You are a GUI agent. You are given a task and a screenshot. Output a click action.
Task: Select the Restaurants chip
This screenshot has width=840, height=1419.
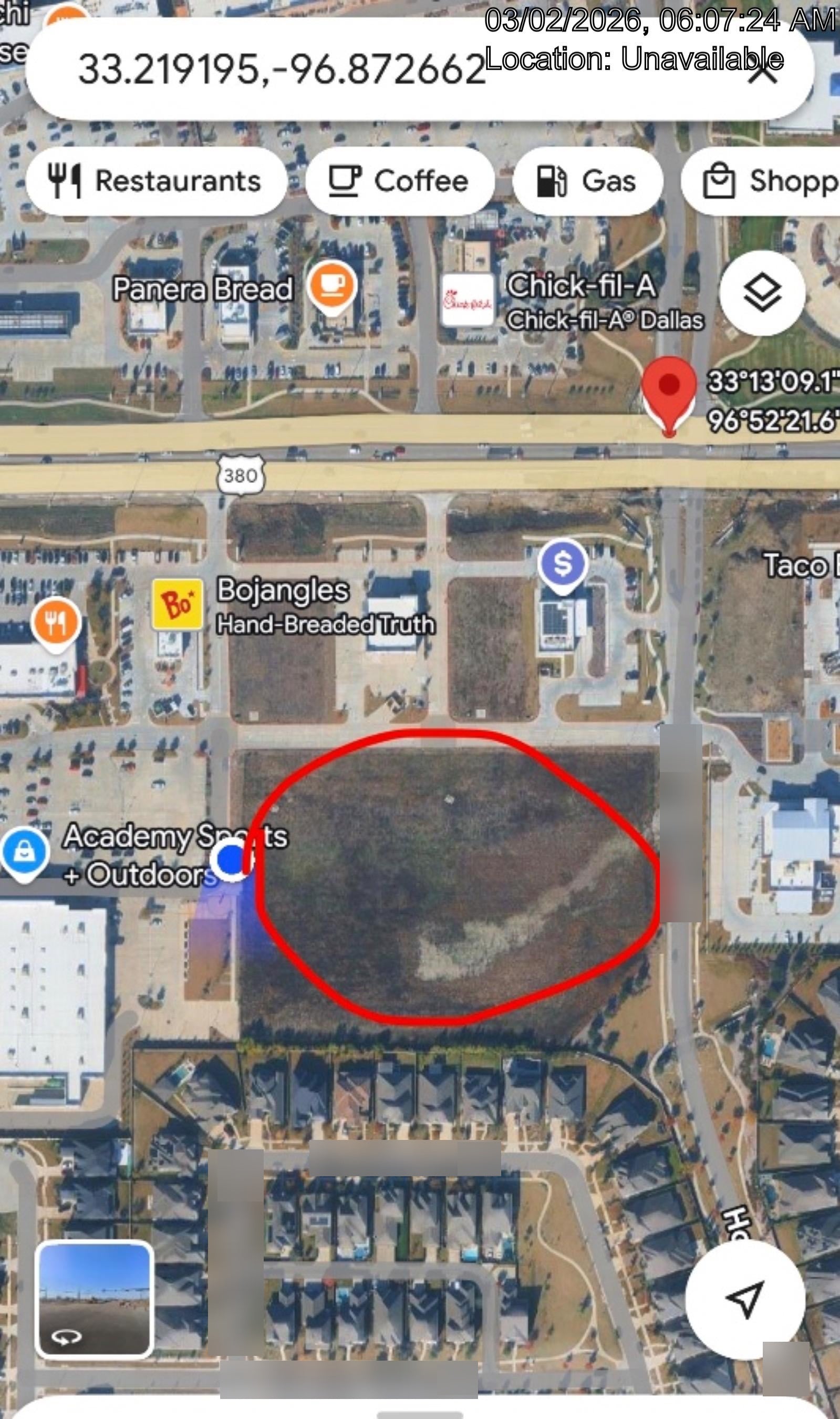(155, 181)
